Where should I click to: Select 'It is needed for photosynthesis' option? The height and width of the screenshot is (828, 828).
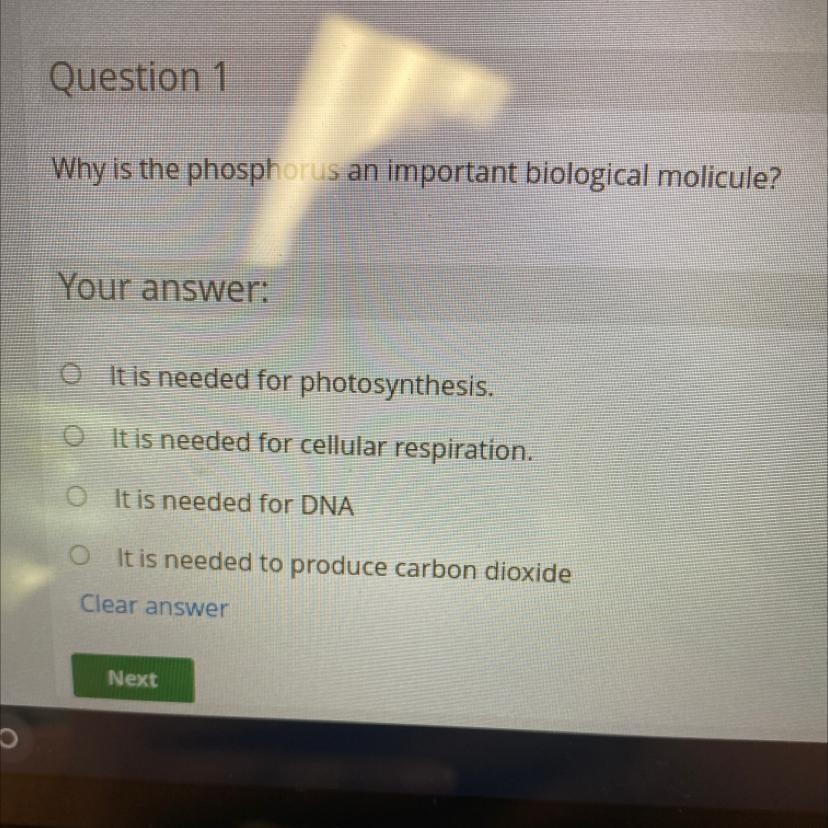coord(69,378)
